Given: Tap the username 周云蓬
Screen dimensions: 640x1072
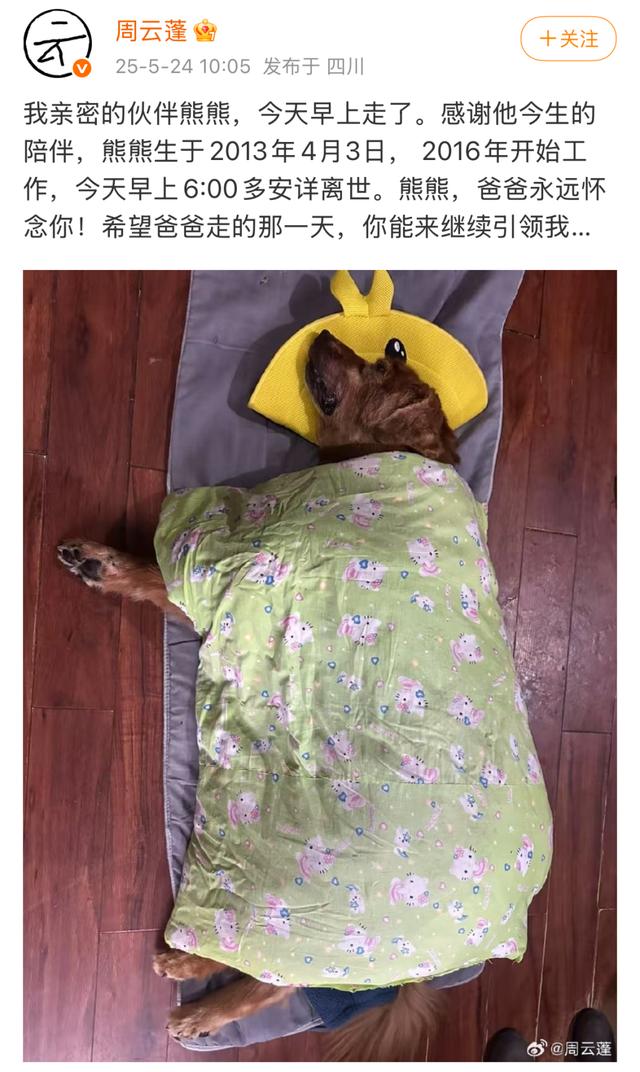Looking at the screenshot, I should pyautogui.click(x=151, y=31).
